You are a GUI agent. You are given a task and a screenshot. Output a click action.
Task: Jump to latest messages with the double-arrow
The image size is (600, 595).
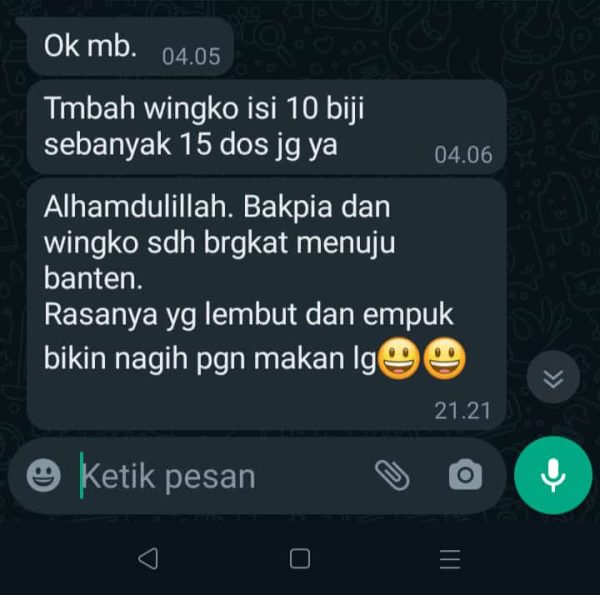click(553, 378)
